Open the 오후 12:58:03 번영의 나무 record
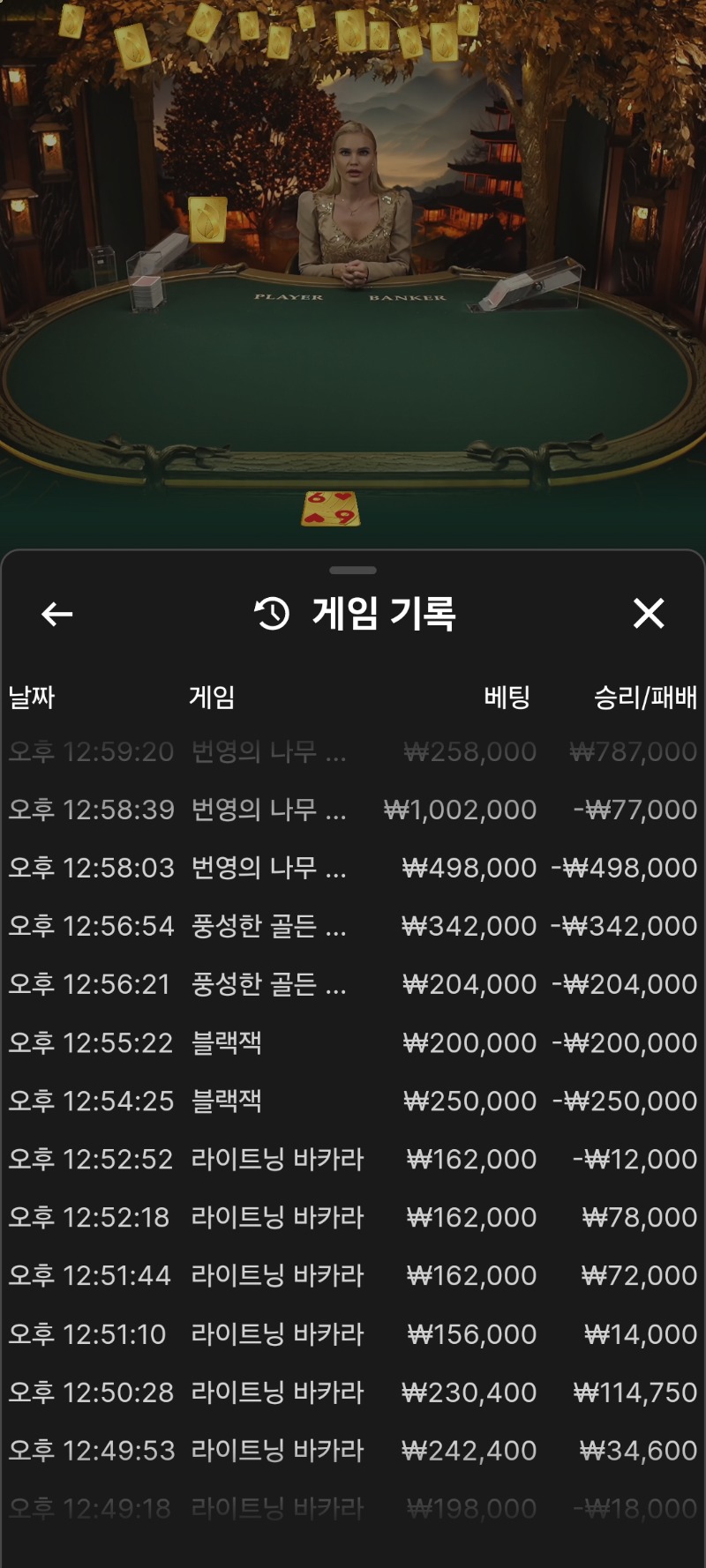This screenshot has width=706, height=1568. click(x=353, y=868)
